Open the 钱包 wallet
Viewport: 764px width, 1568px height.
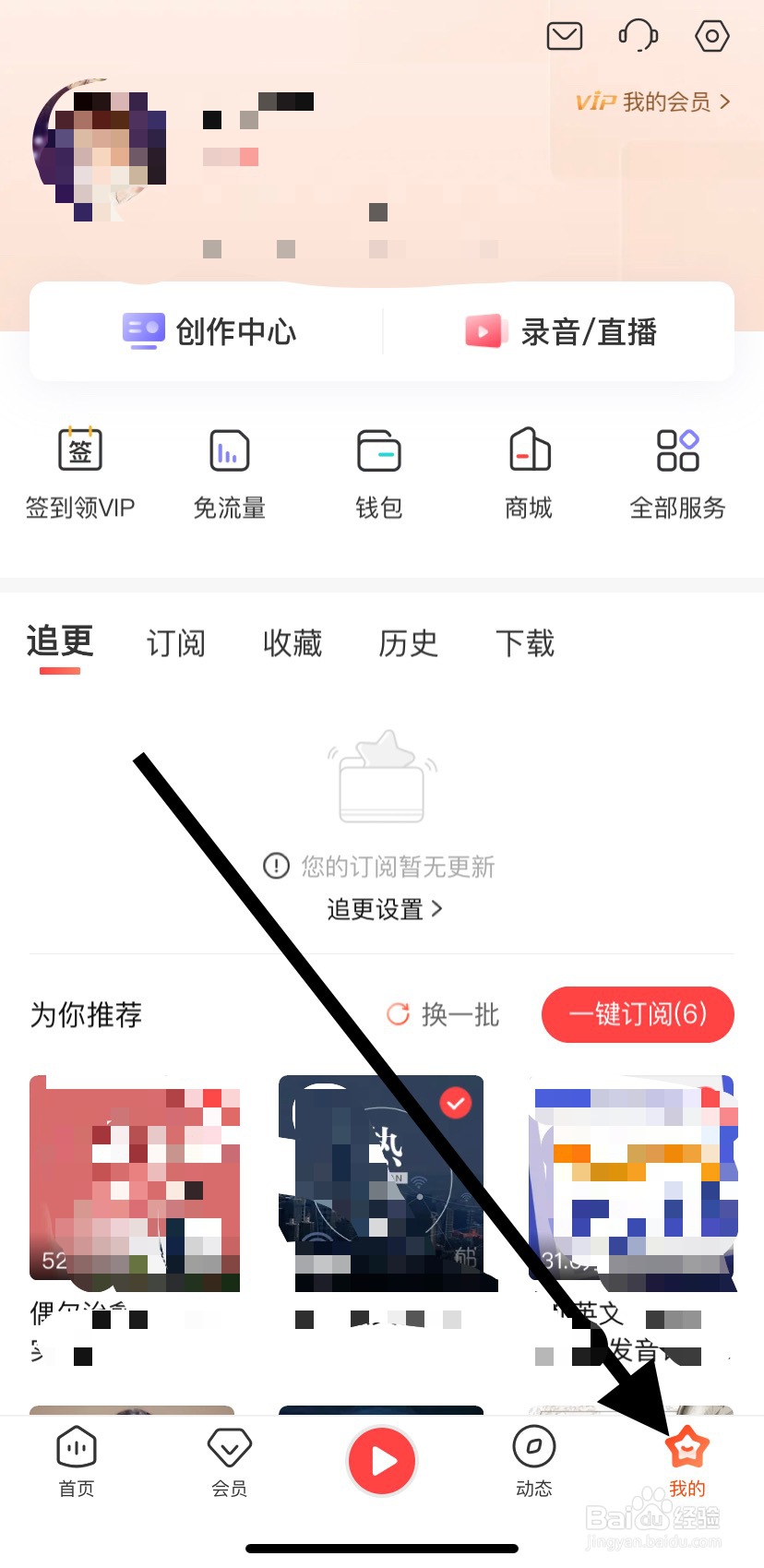(x=378, y=471)
